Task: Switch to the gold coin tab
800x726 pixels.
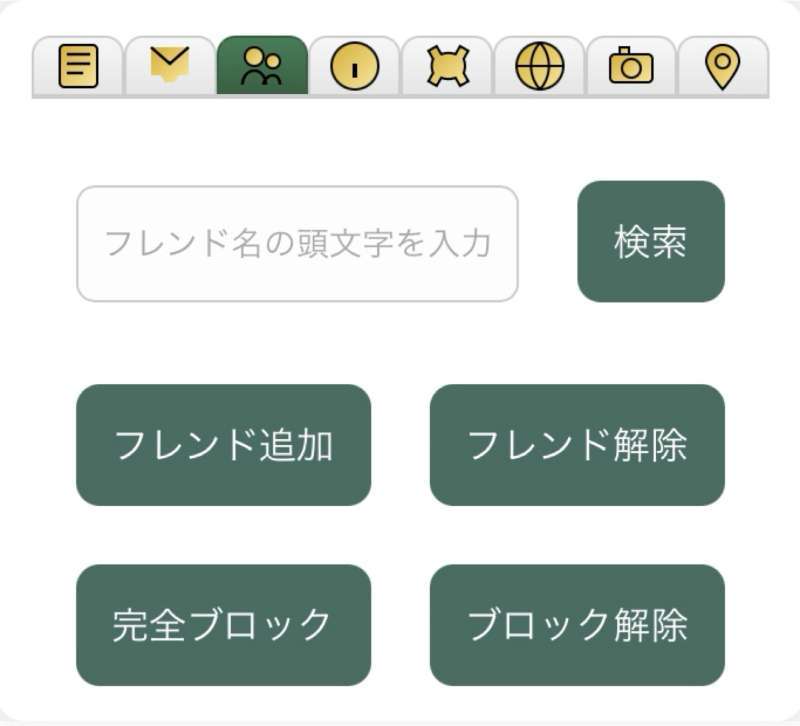Action: pyautogui.click(x=354, y=67)
